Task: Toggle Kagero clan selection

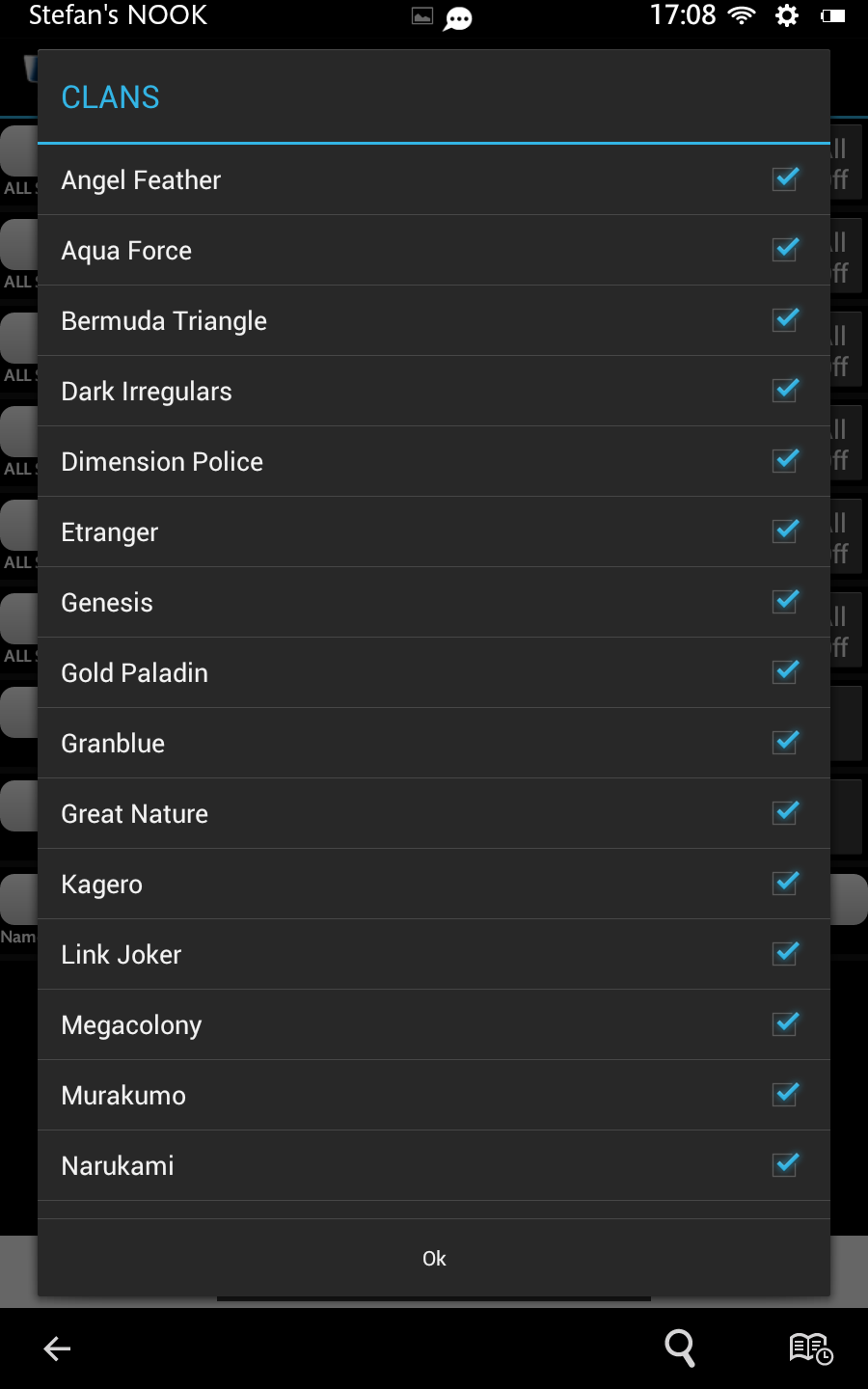Action: coord(785,884)
